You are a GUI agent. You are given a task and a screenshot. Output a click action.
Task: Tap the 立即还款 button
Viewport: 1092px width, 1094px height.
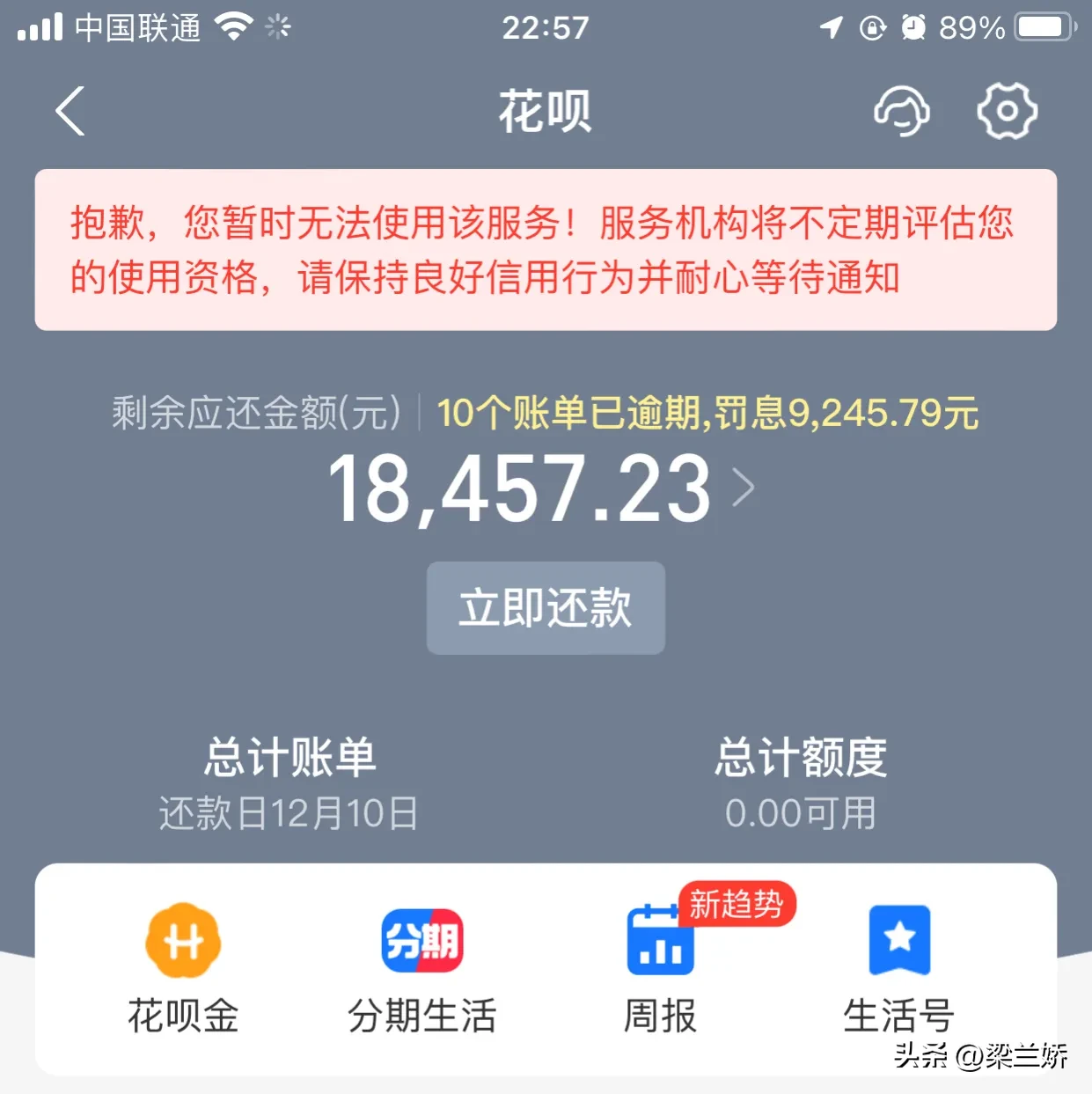tap(546, 608)
